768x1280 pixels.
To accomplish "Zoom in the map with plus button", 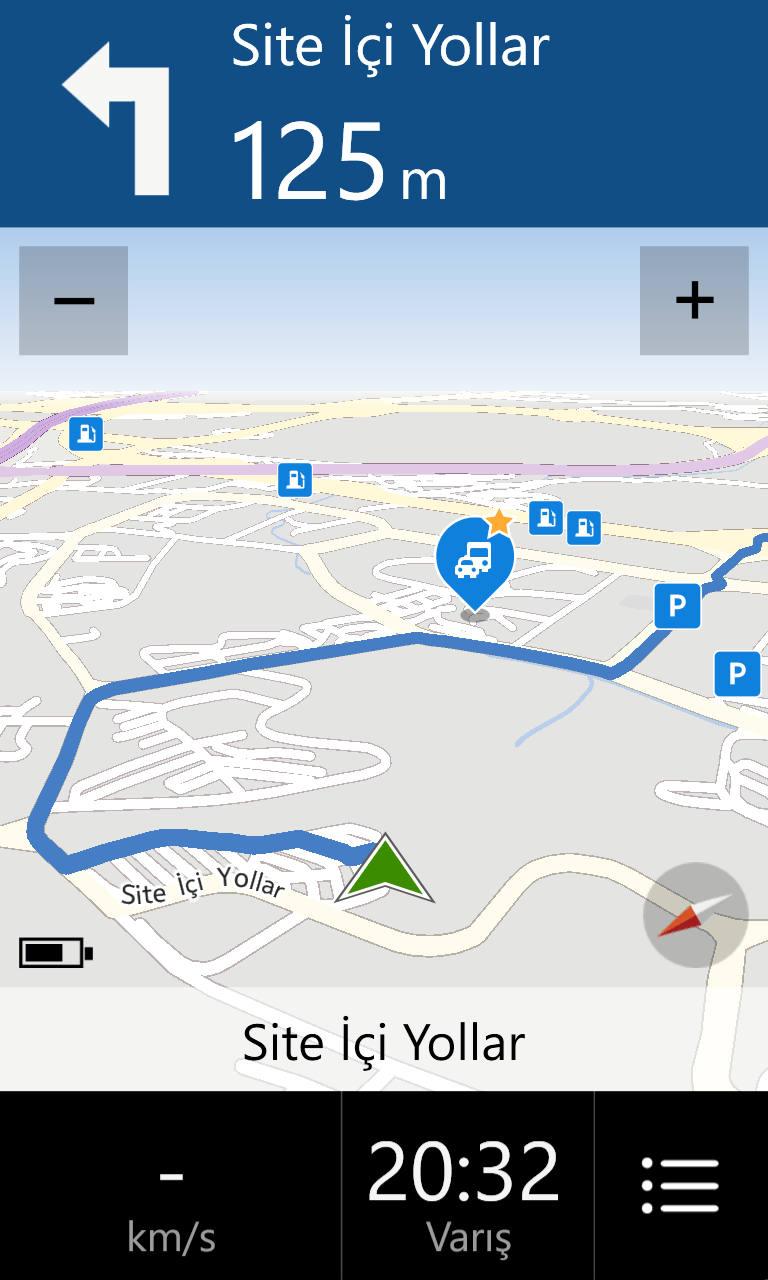I will pos(694,300).
